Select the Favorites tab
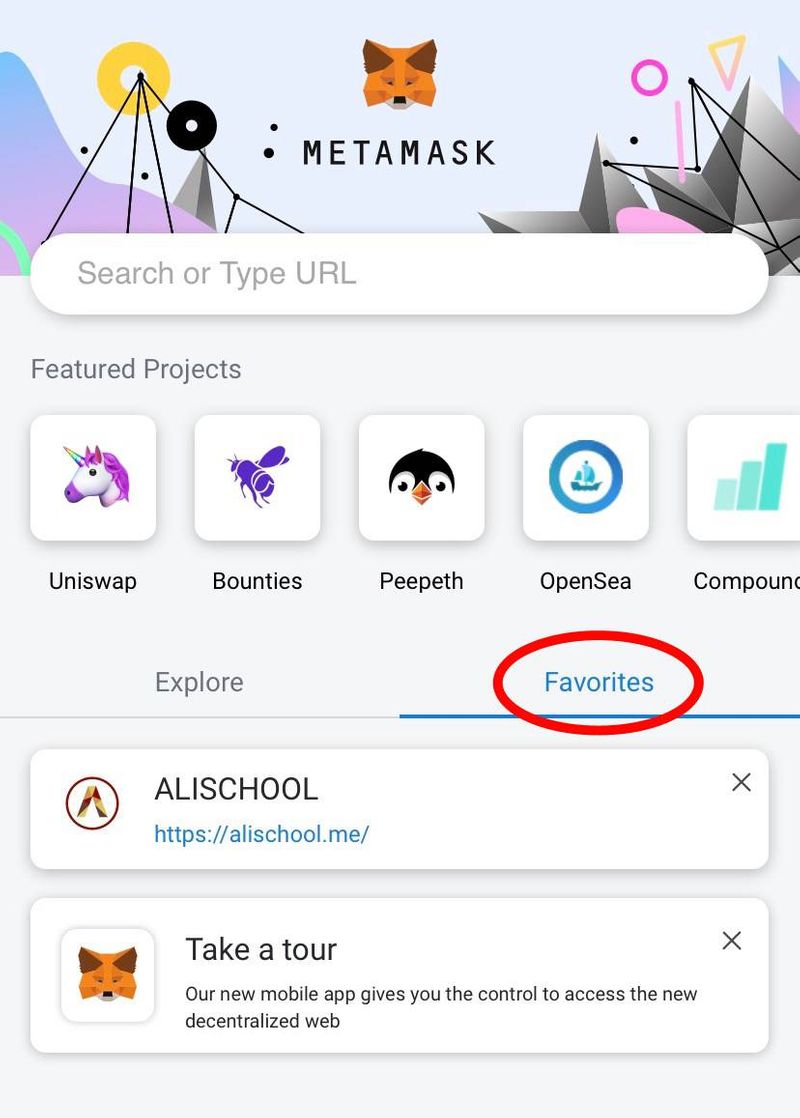This screenshot has width=800, height=1118. coord(598,683)
